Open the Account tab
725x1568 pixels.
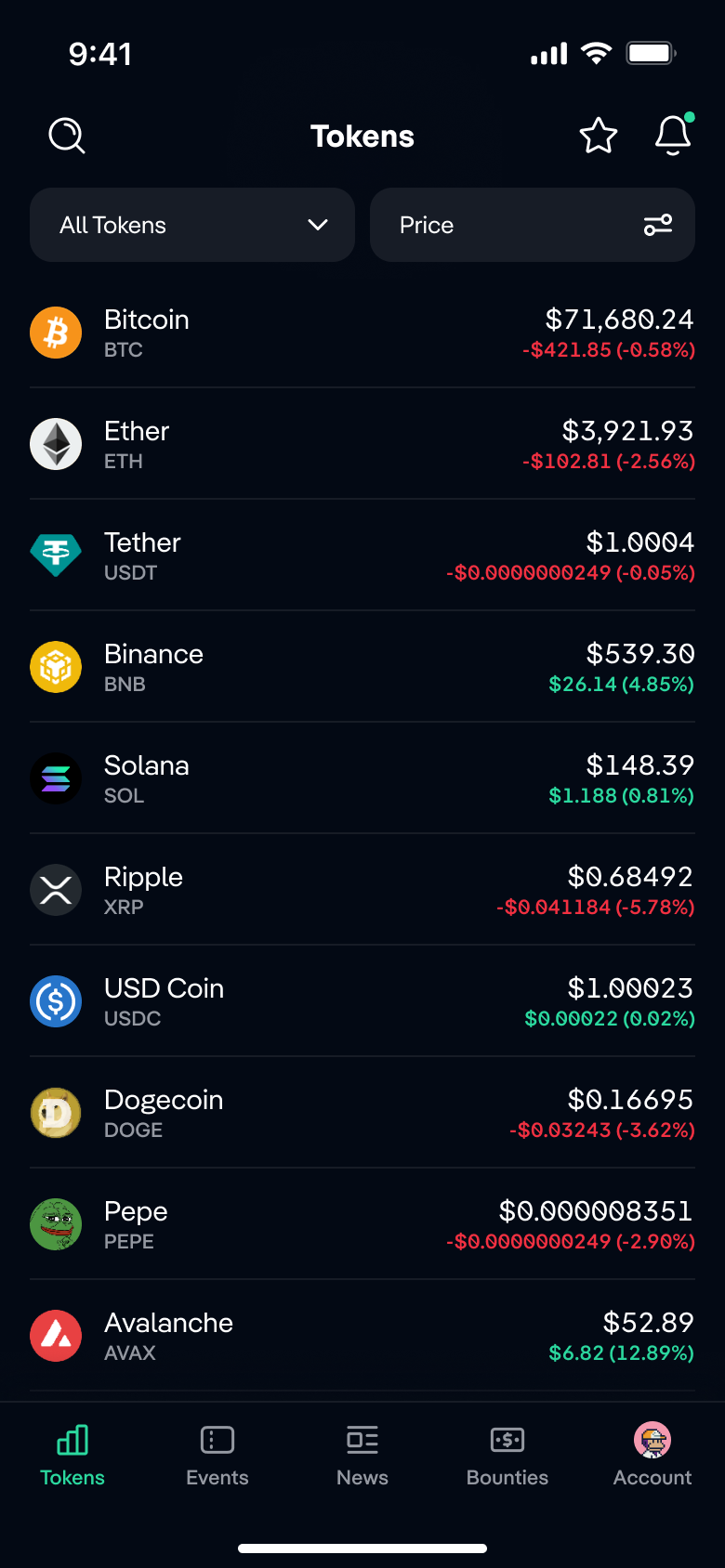click(x=652, y=1456)
